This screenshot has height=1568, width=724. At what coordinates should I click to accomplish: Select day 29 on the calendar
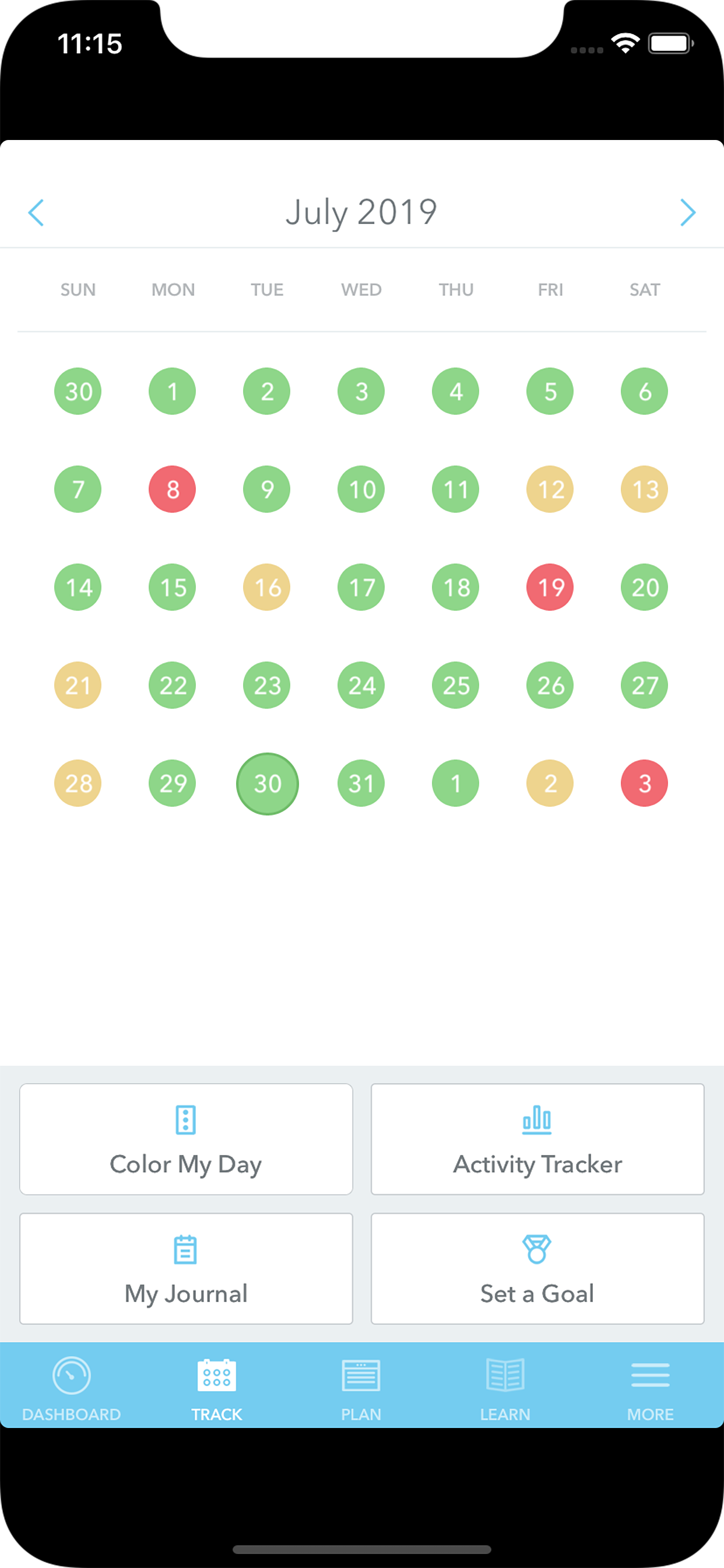172,783
